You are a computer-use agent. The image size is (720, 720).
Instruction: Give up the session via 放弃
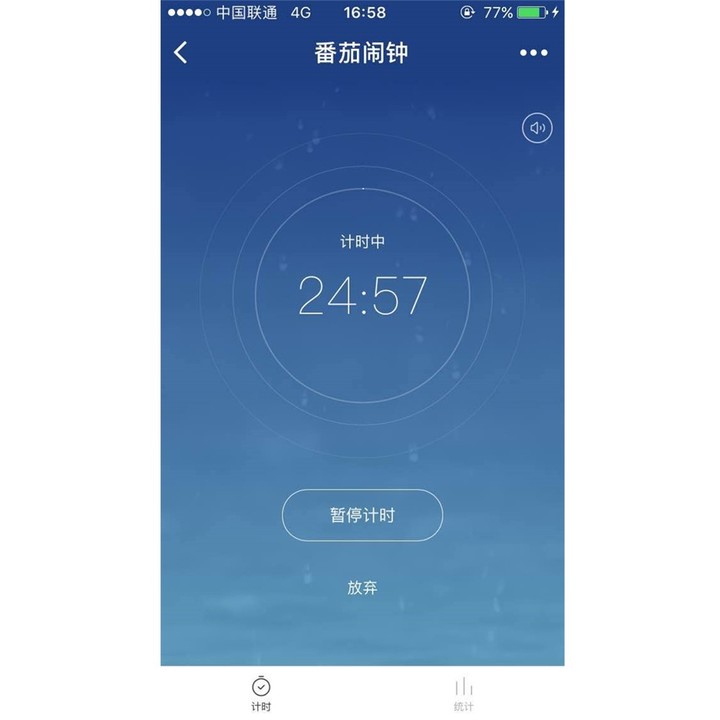pos(362,587)
